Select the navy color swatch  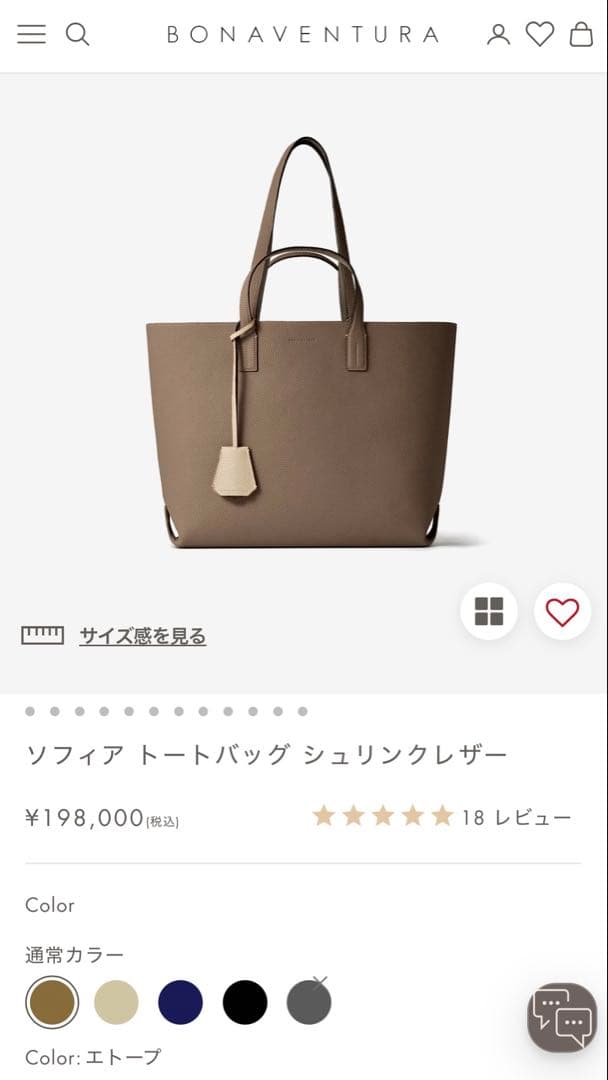click(x=180, y=1002)
